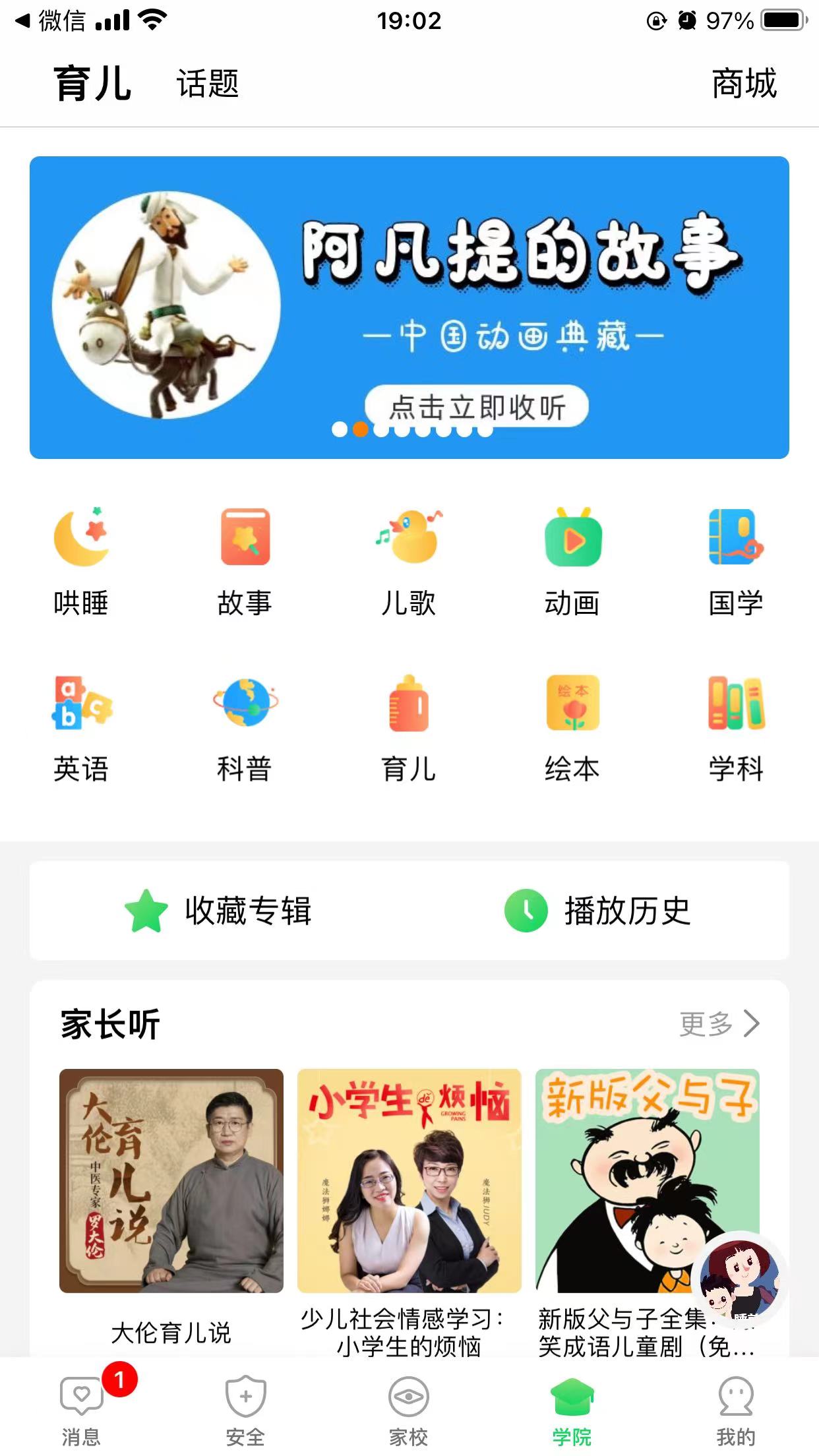Open the 动画 category

(x=572, y=561)
